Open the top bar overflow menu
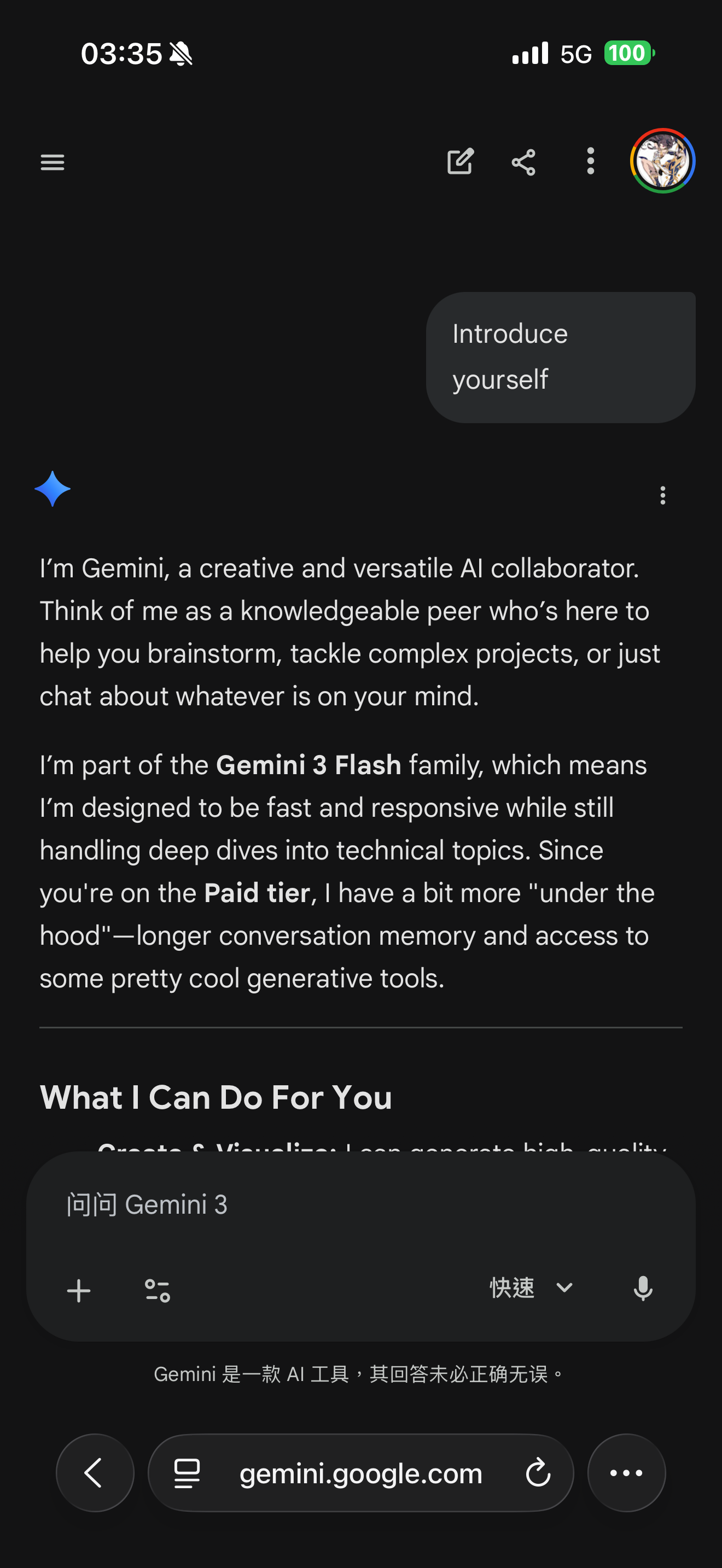This screenshot has height=1568, width=722. point(590,161)
